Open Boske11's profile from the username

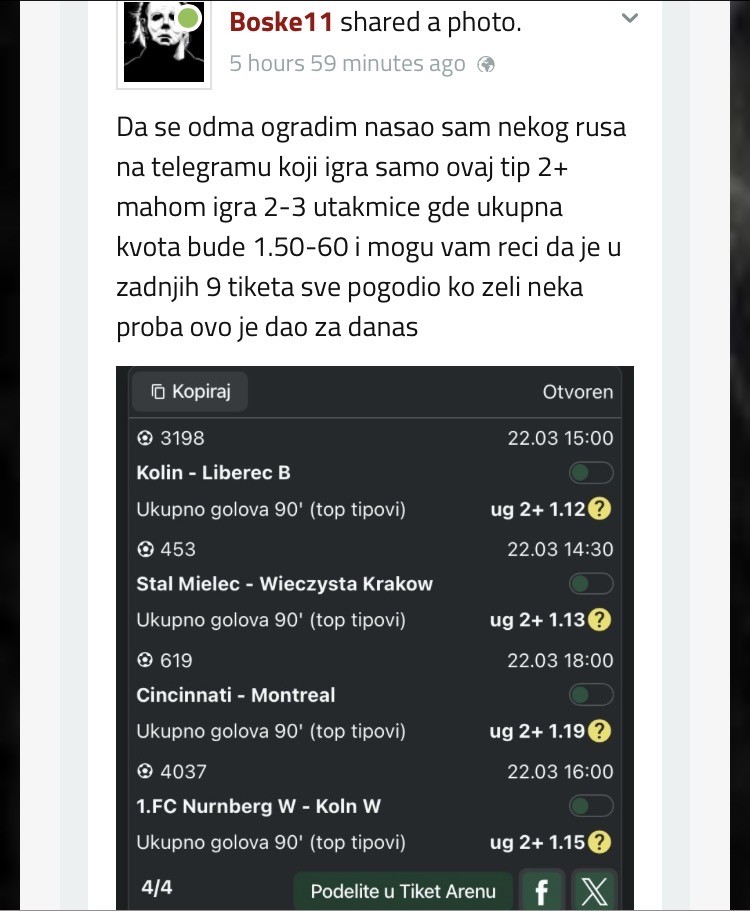click(281, 22)
